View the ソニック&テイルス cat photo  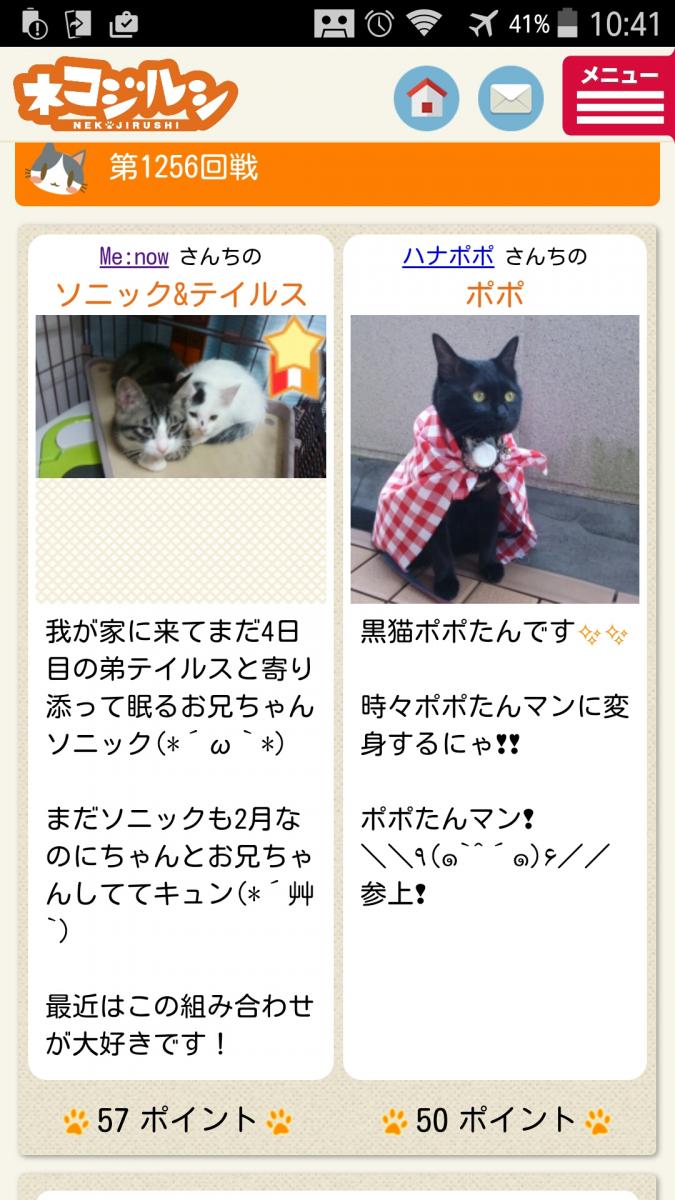(x=180, y=396)
